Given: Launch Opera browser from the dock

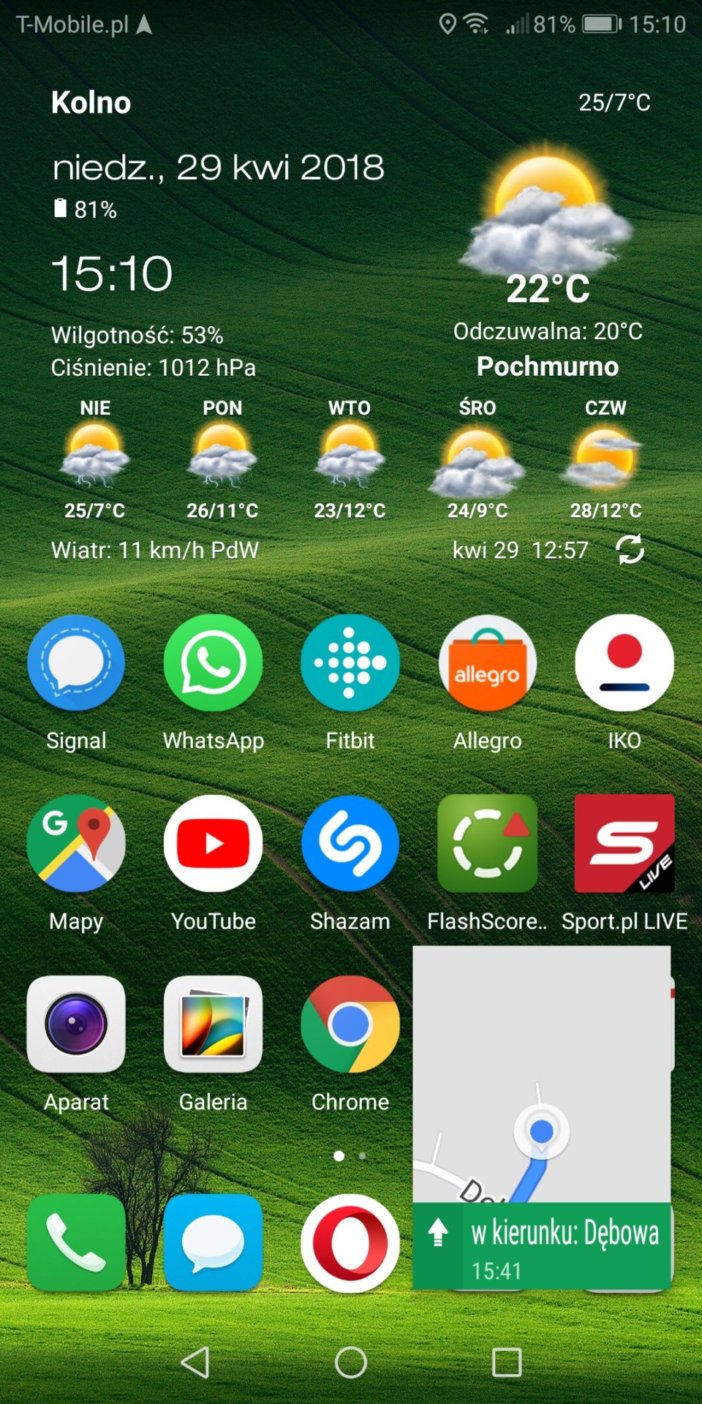Looking at the screenshot, I should [x=350, y=1243].
